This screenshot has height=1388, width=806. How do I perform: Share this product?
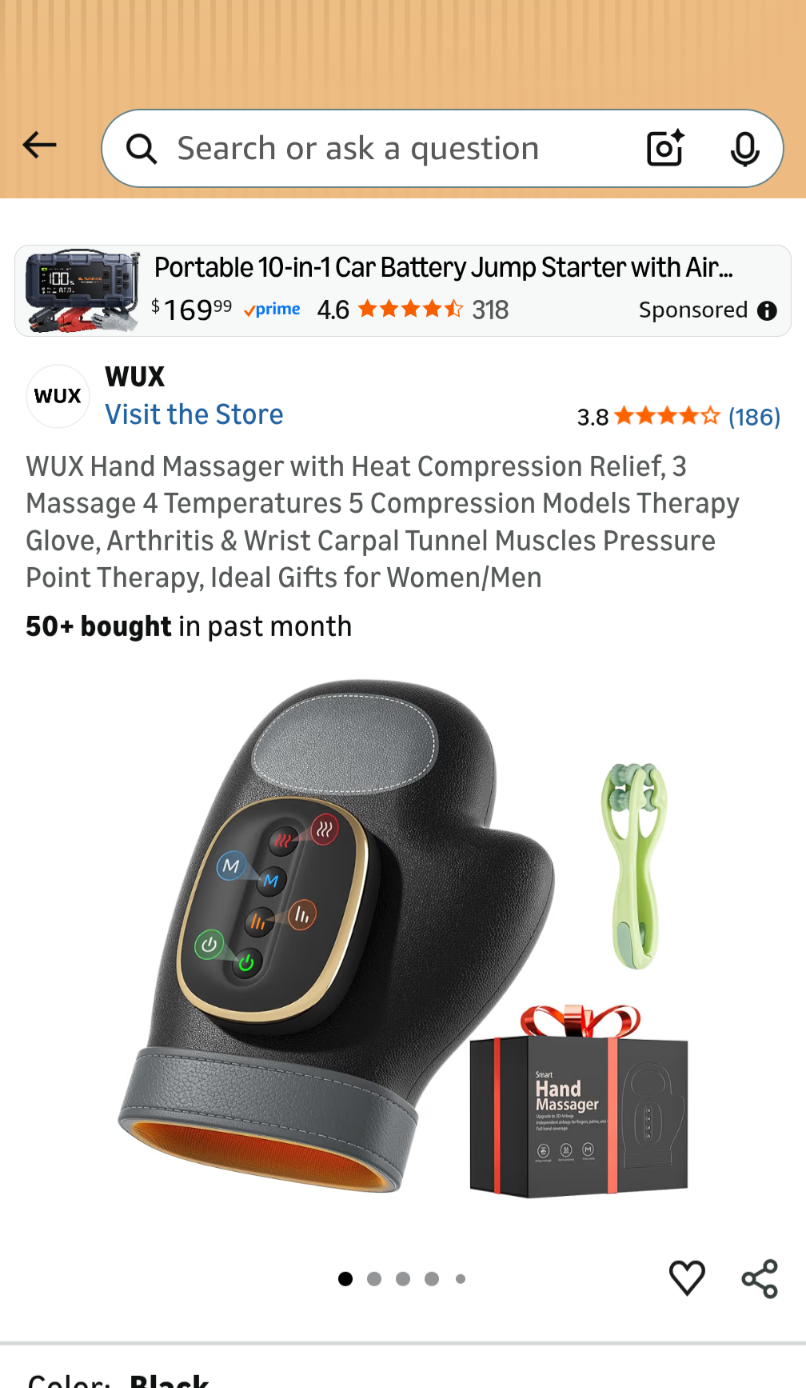click(759, 1278)
